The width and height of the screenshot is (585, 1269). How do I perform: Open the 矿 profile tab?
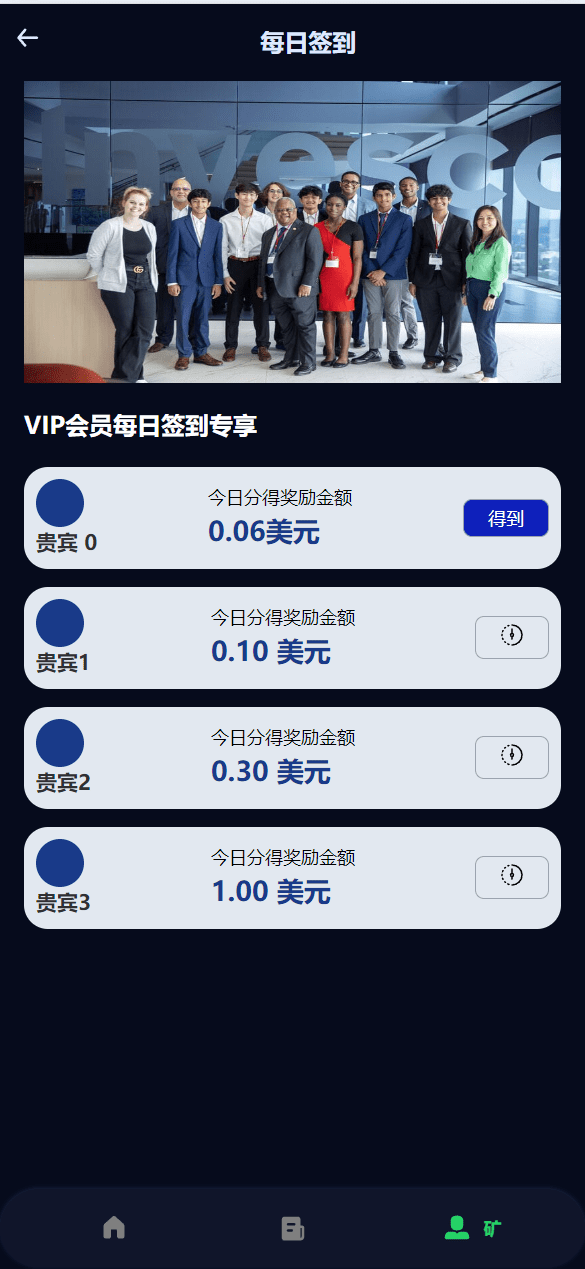pos(472,1228)
